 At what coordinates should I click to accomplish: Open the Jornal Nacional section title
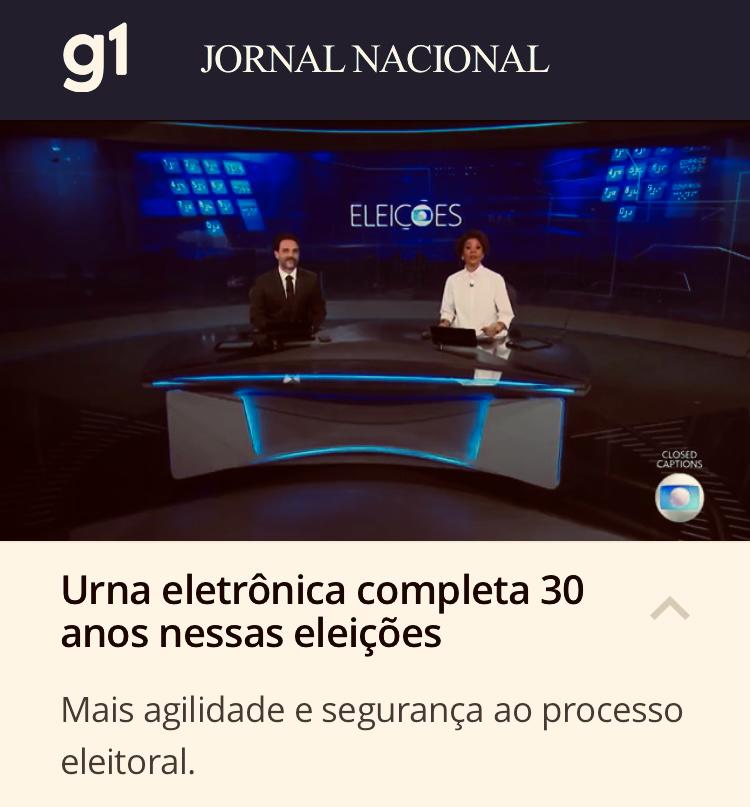374,59
